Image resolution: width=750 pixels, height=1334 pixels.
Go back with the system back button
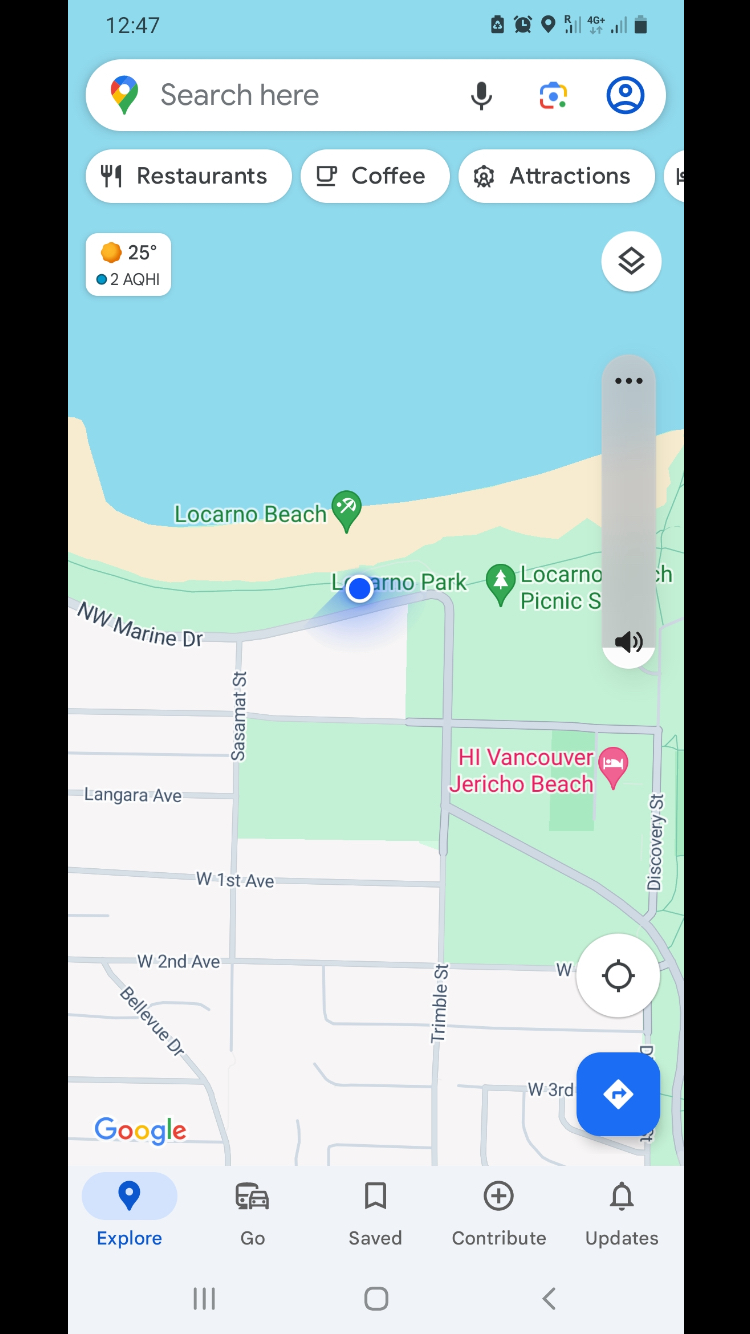[548, 1299]
